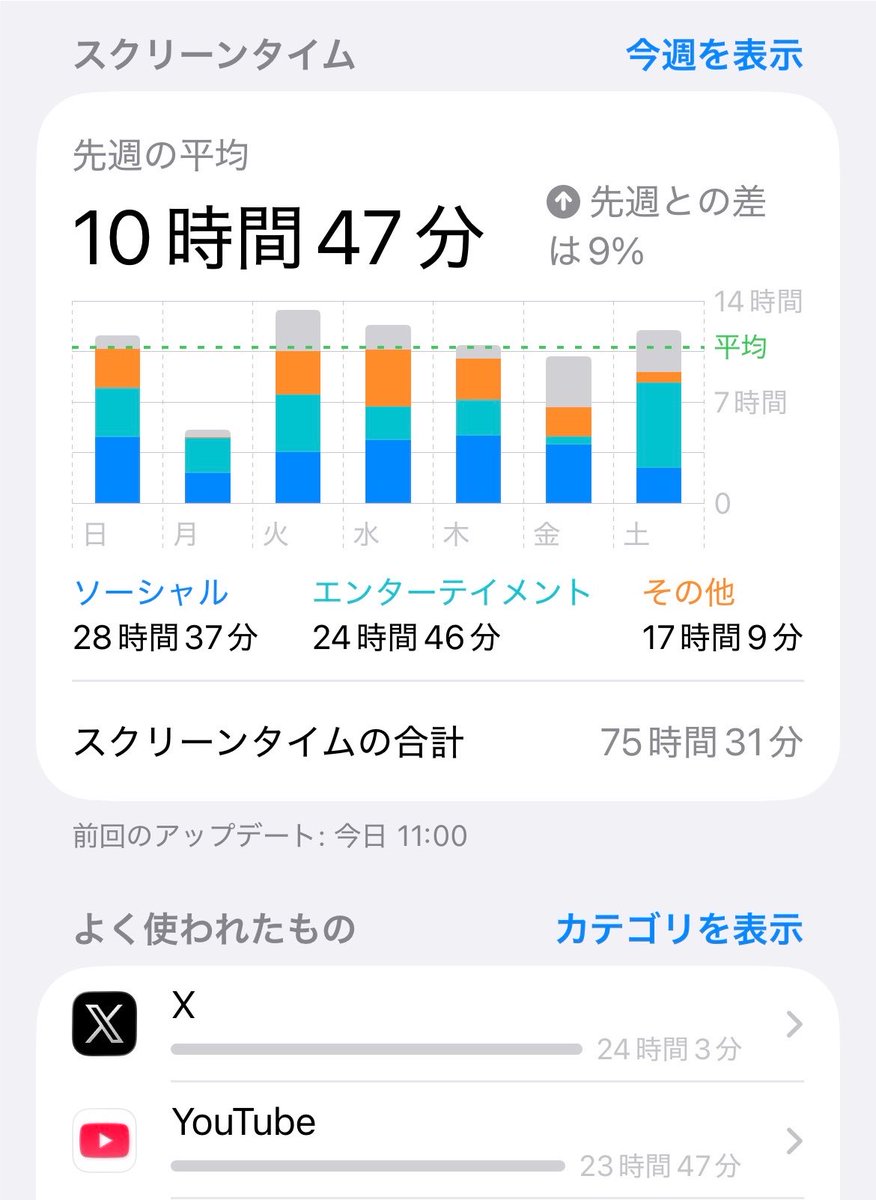Viewport: 876px width, 1200px height.
Task: Tap カテゴリを表示 to show categories
Action: tap(679, 929)
